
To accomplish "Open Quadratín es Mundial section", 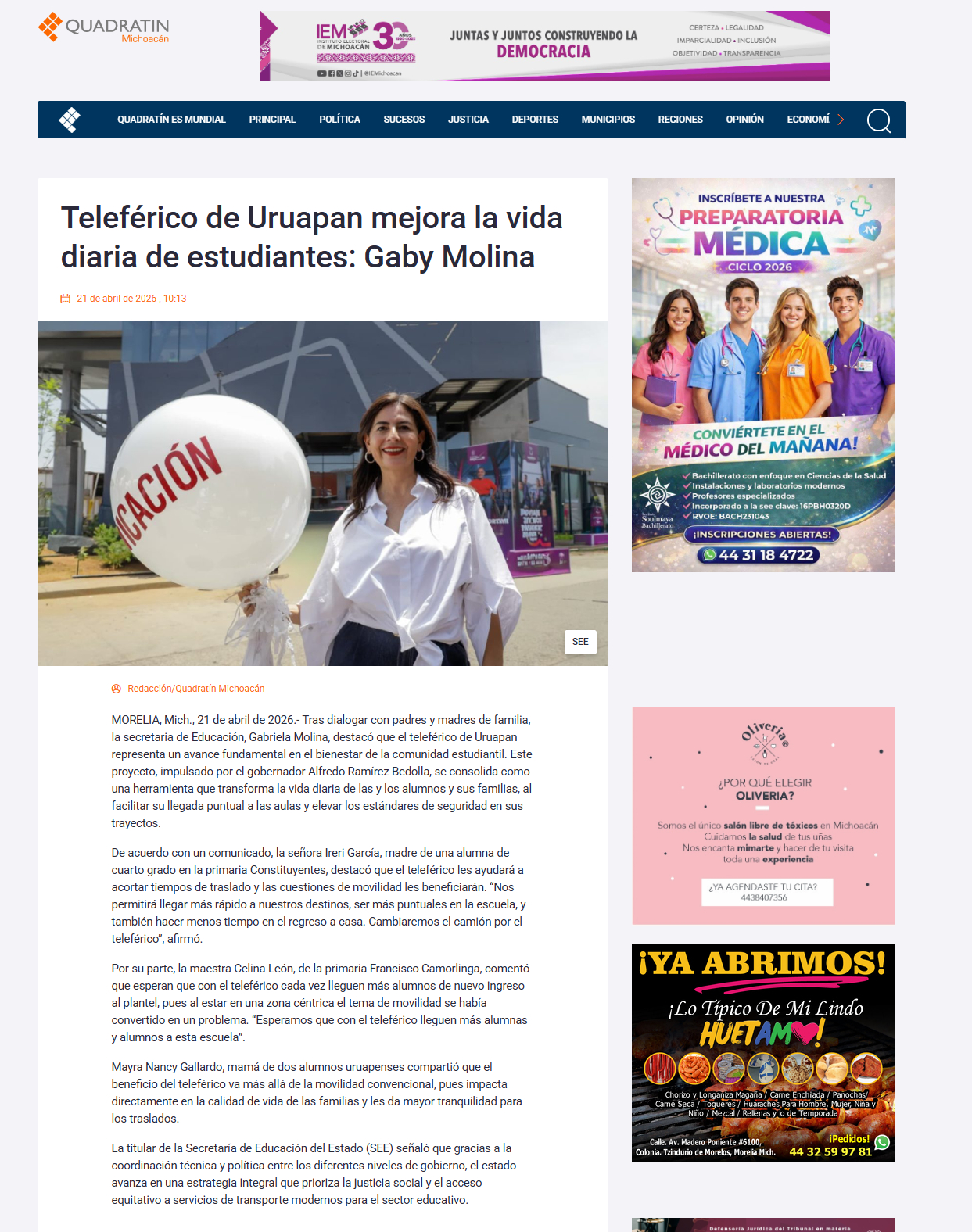I will pyautogui.click(x=171, y=120).
